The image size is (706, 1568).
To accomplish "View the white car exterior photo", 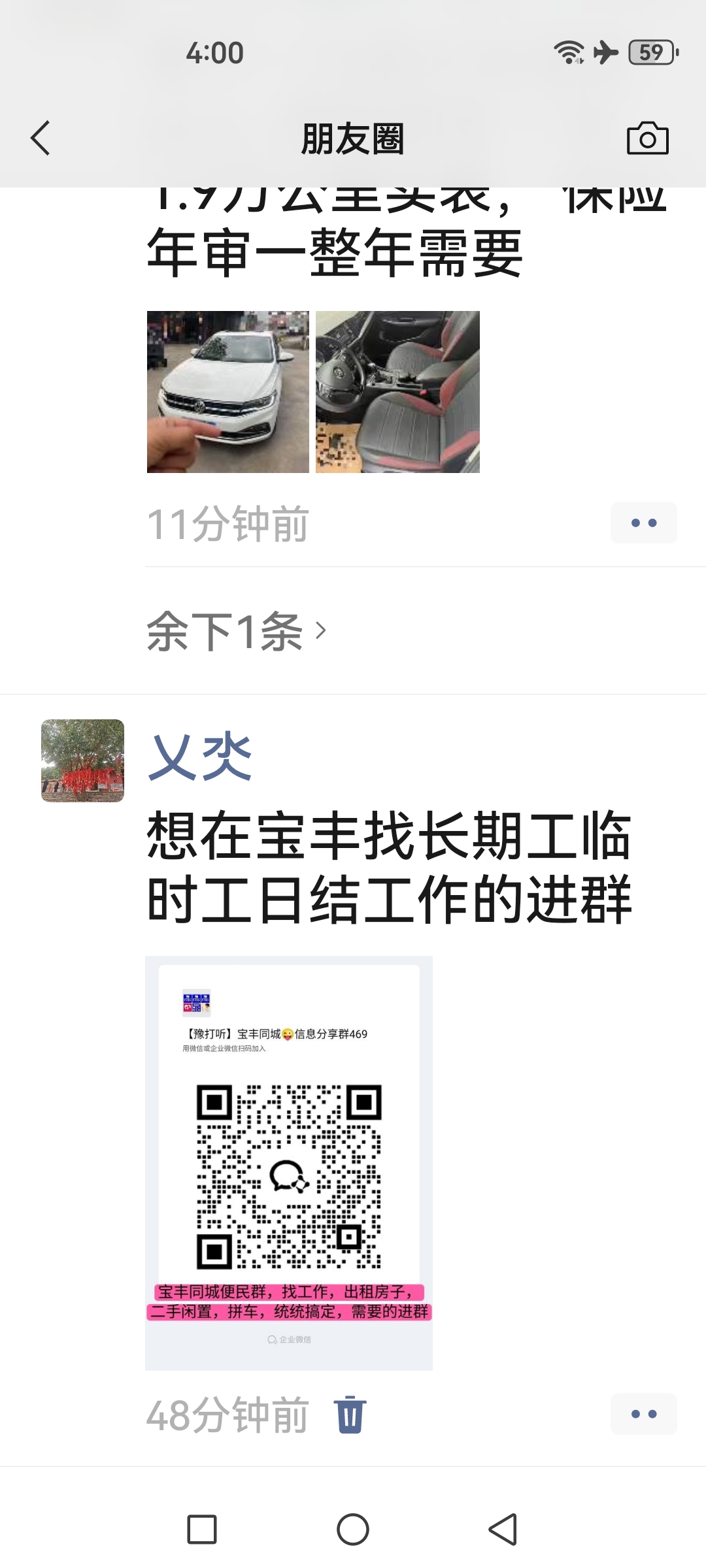I will [227, 392].
